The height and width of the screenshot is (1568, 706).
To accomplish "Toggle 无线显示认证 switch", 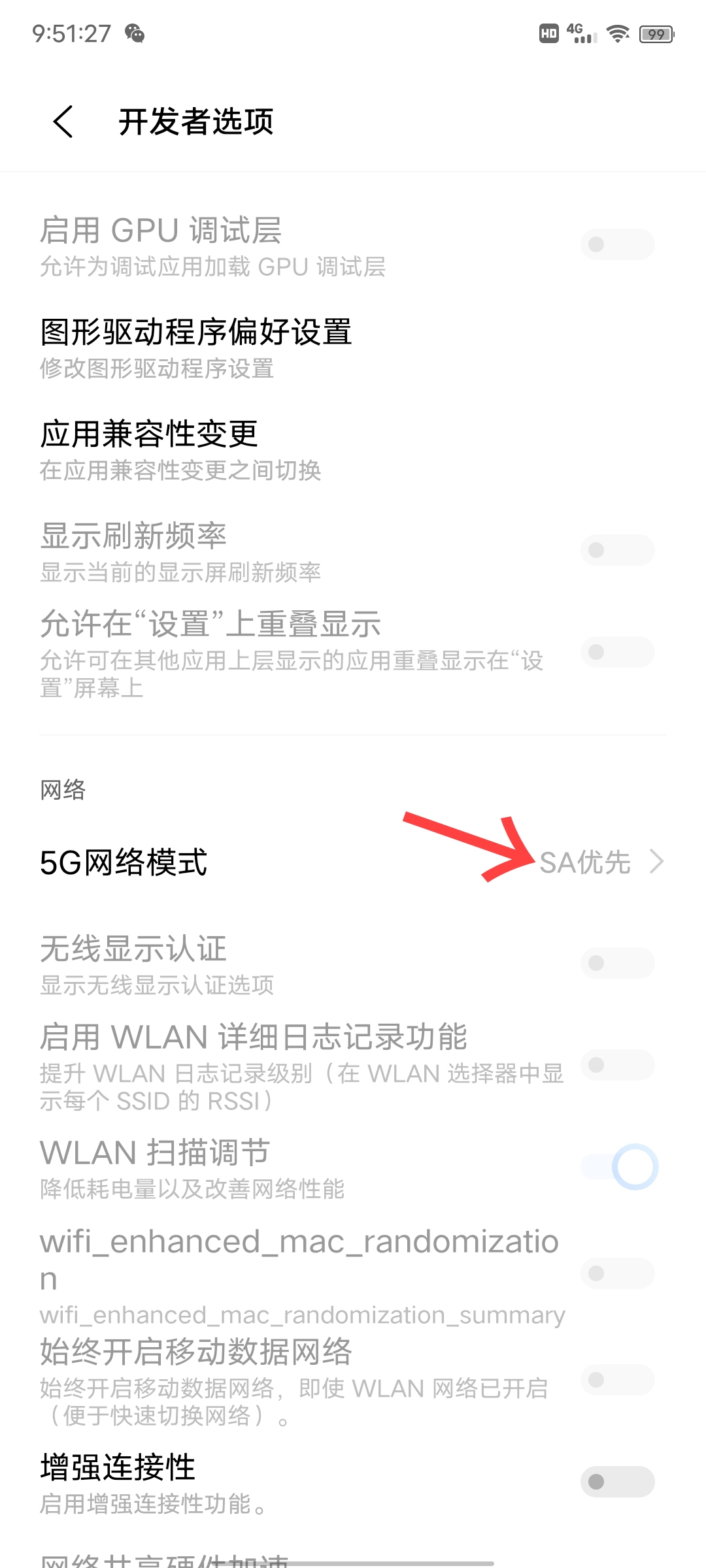I will (x=617, y=963).
